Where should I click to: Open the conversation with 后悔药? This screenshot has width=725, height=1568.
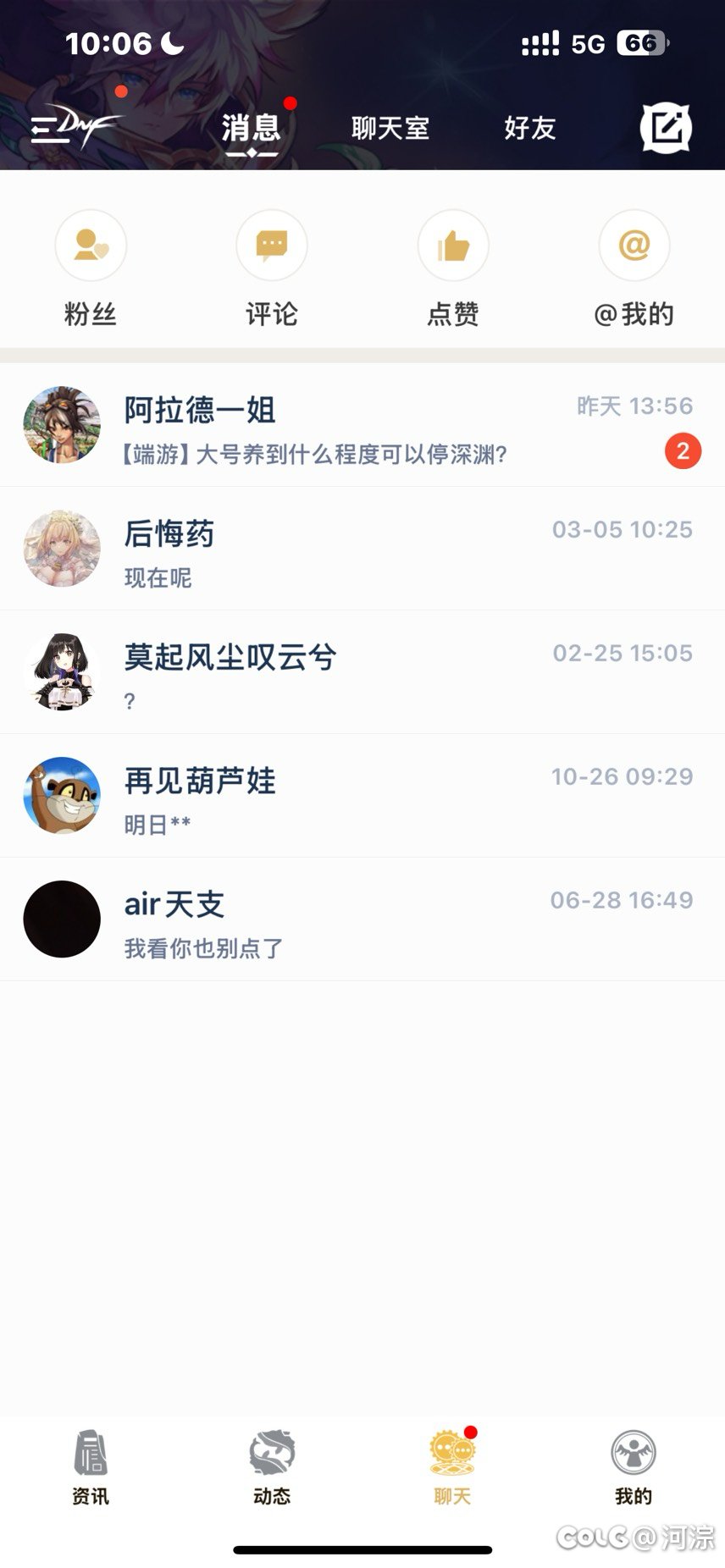pyautogui.click(x=362, y=549)
